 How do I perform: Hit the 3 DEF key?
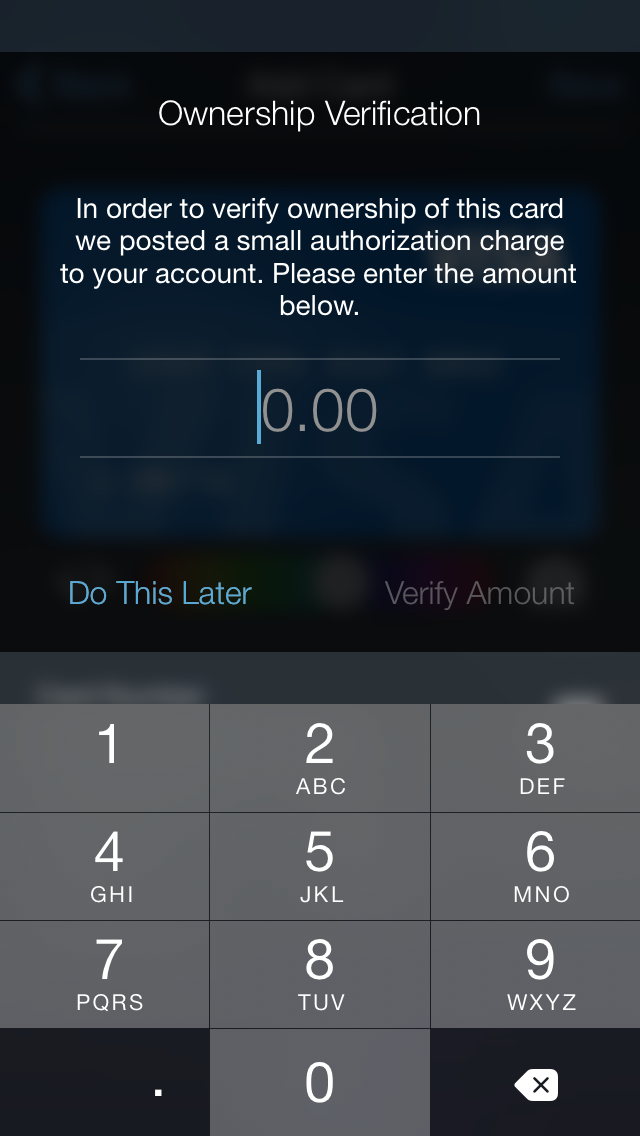pyautogui.click(x=536, y=758)
